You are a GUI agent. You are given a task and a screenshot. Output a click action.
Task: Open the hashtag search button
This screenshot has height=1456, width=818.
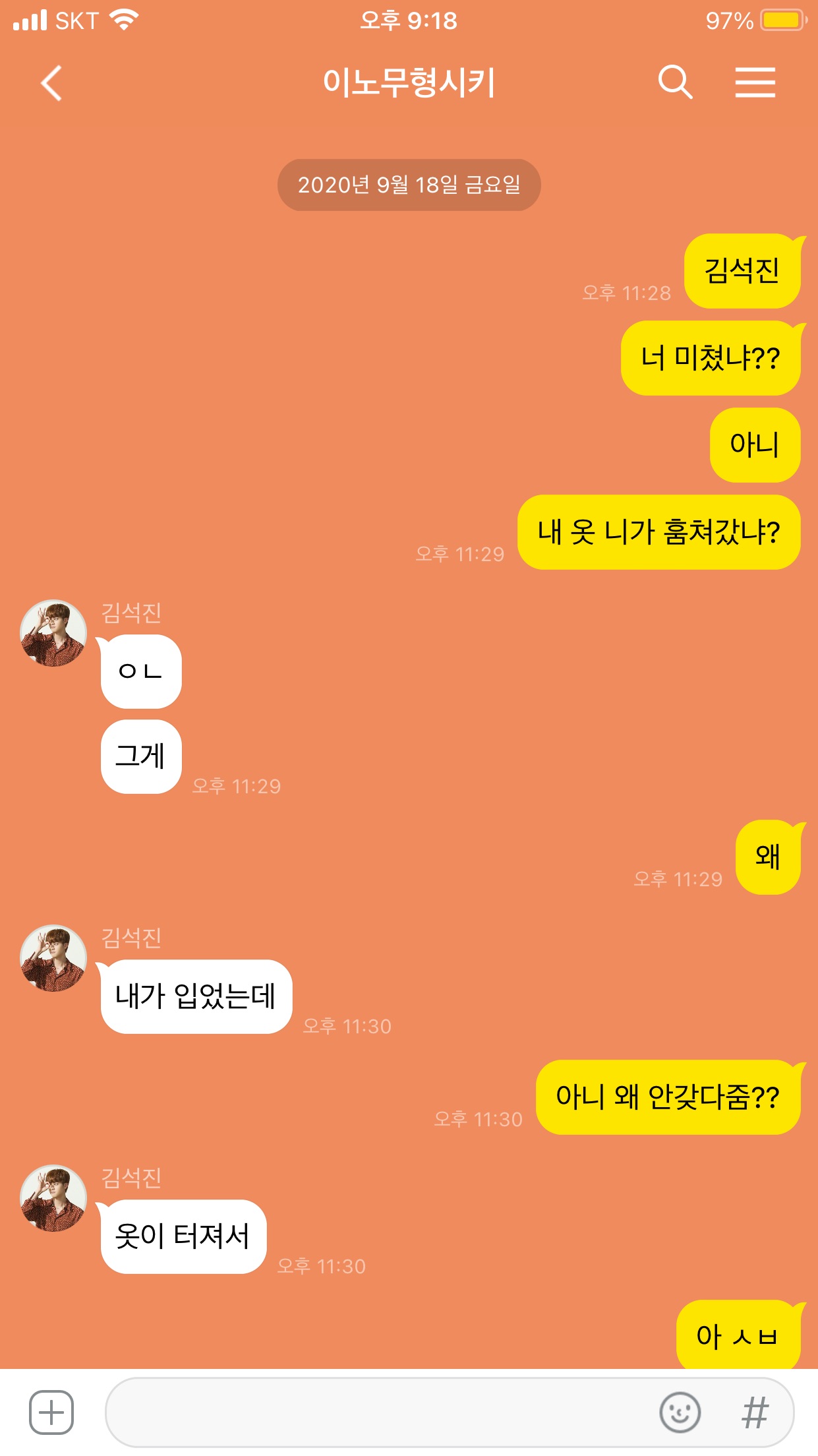tap(755, 1412)
